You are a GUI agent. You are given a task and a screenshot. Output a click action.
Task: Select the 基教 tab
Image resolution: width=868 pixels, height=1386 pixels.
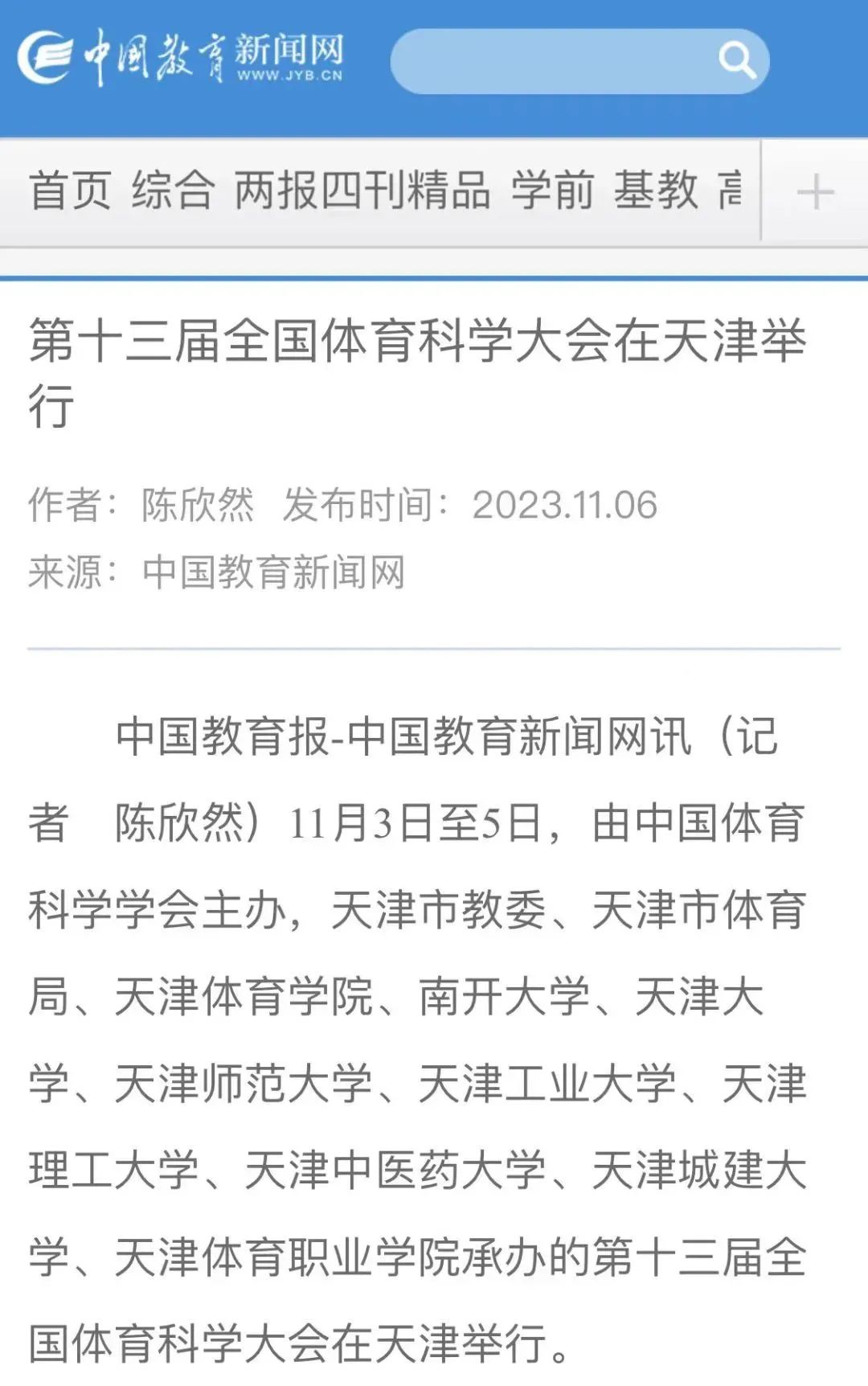click(x=656, y=191)
